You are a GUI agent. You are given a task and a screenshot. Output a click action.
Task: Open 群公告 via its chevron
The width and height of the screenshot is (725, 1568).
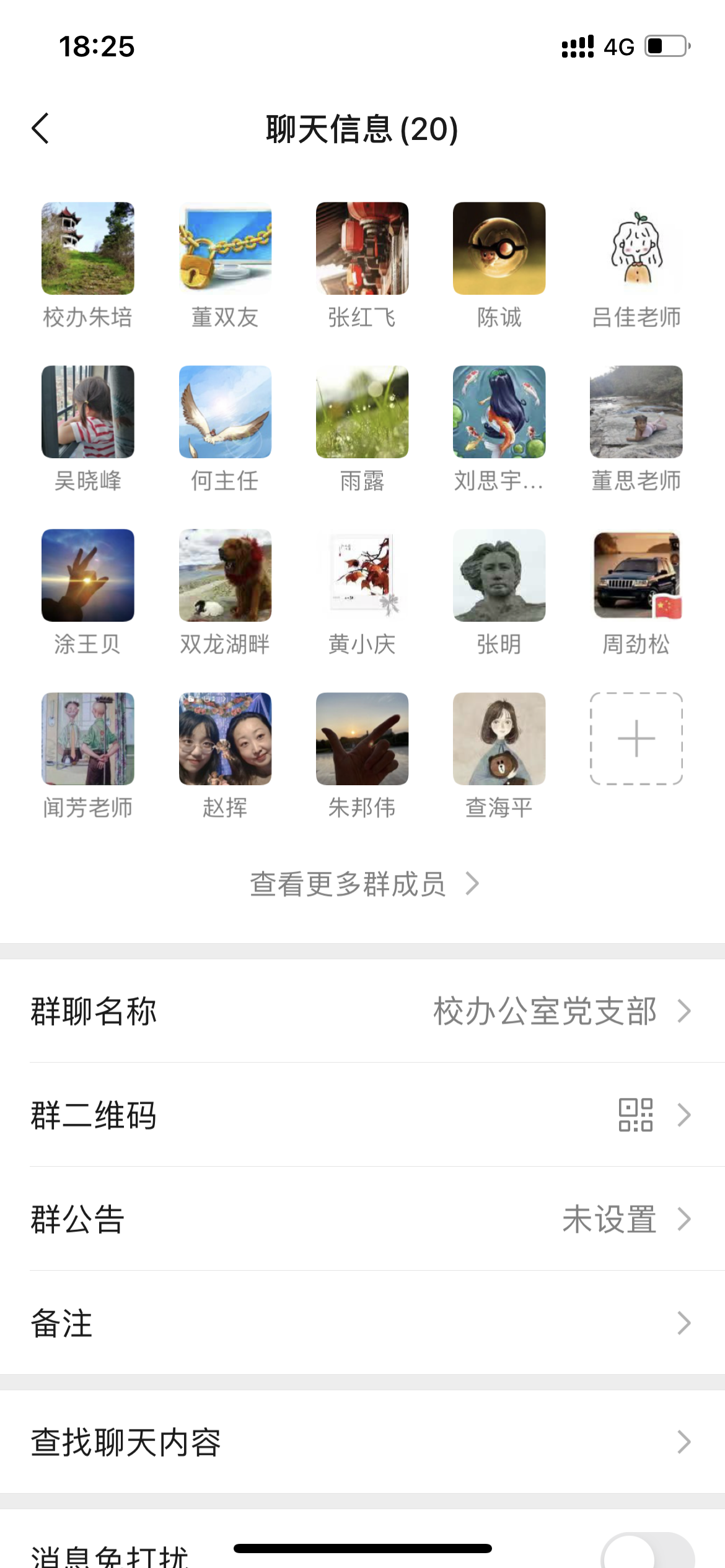point(684,1219)
